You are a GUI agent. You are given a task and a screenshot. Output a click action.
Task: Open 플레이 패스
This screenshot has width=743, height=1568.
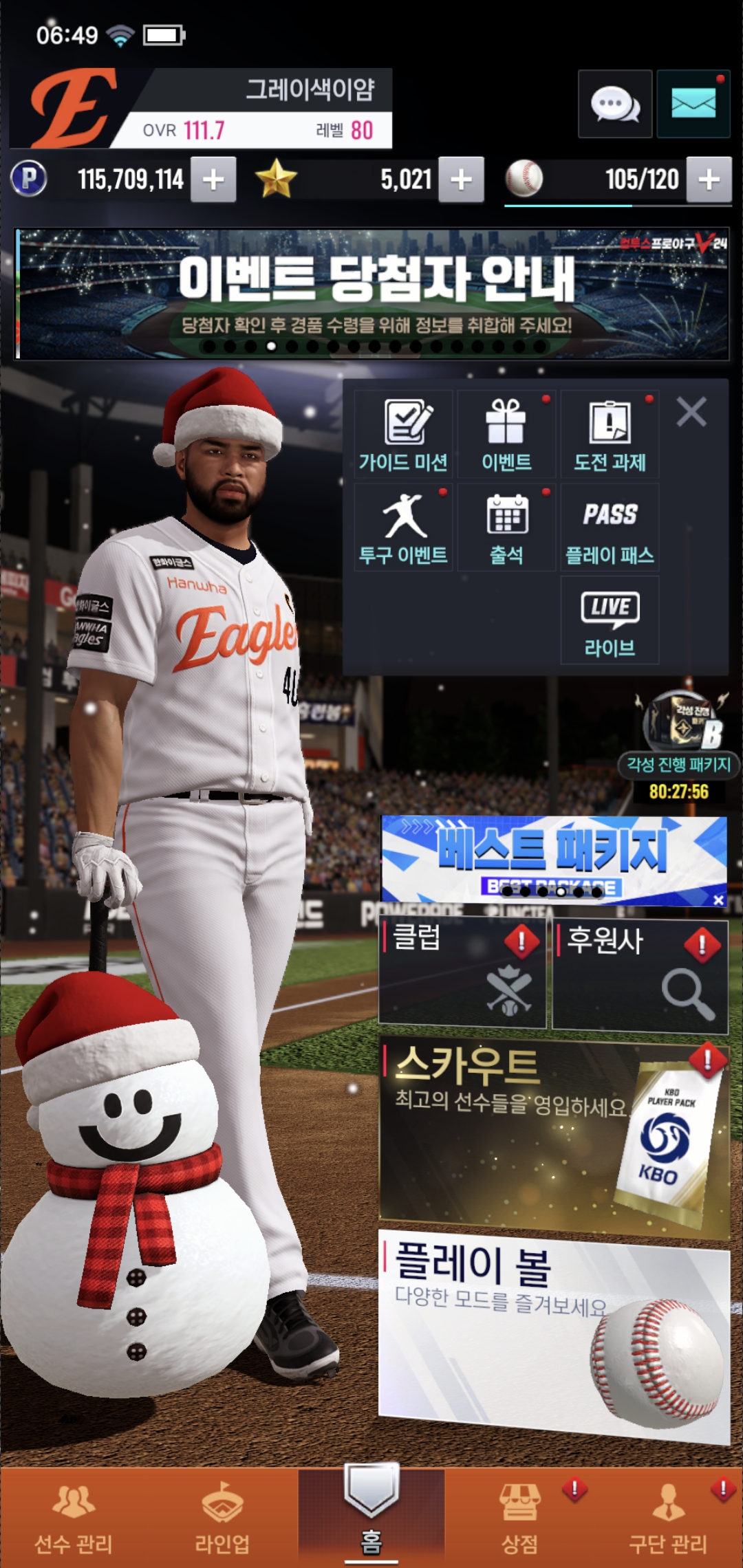click(610, 528)
